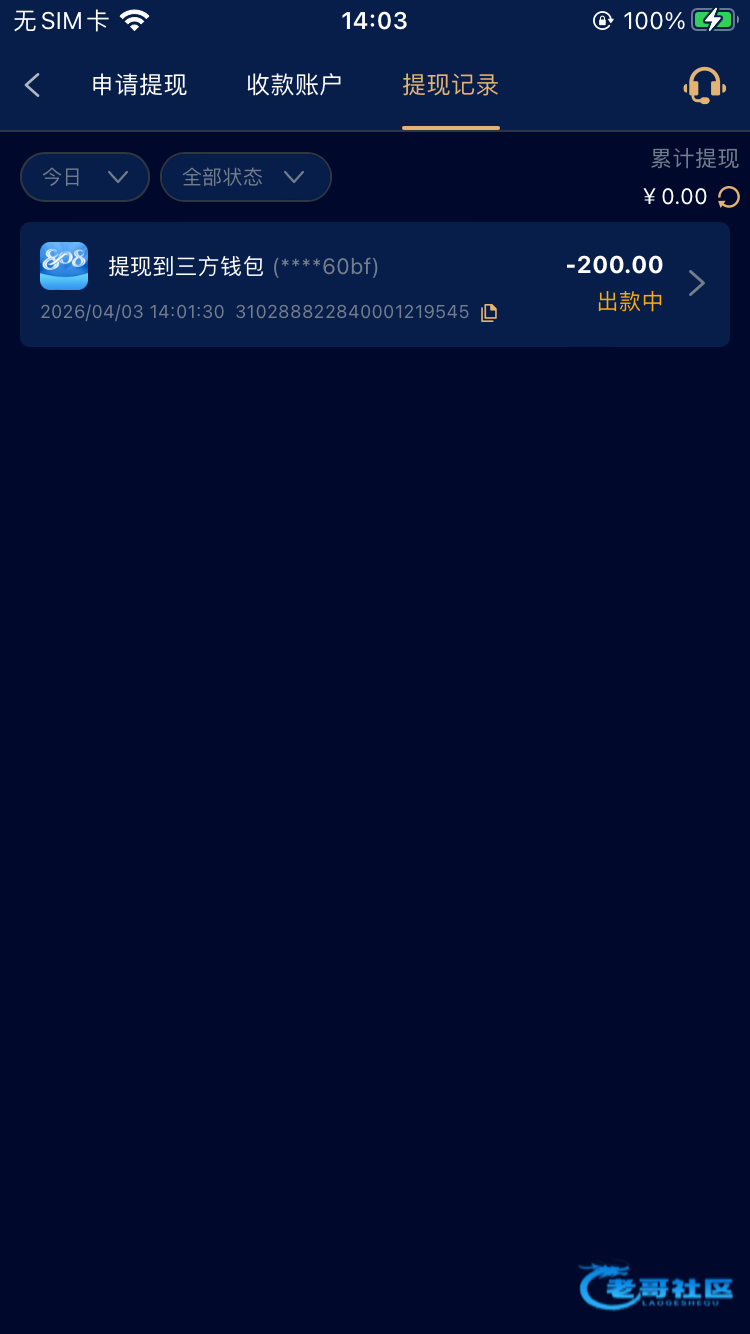The width and height of the screenshot is (750, 1334).
Task: Open the 提现到三方钱包 withdrawal record
Action: click(374, 285)
